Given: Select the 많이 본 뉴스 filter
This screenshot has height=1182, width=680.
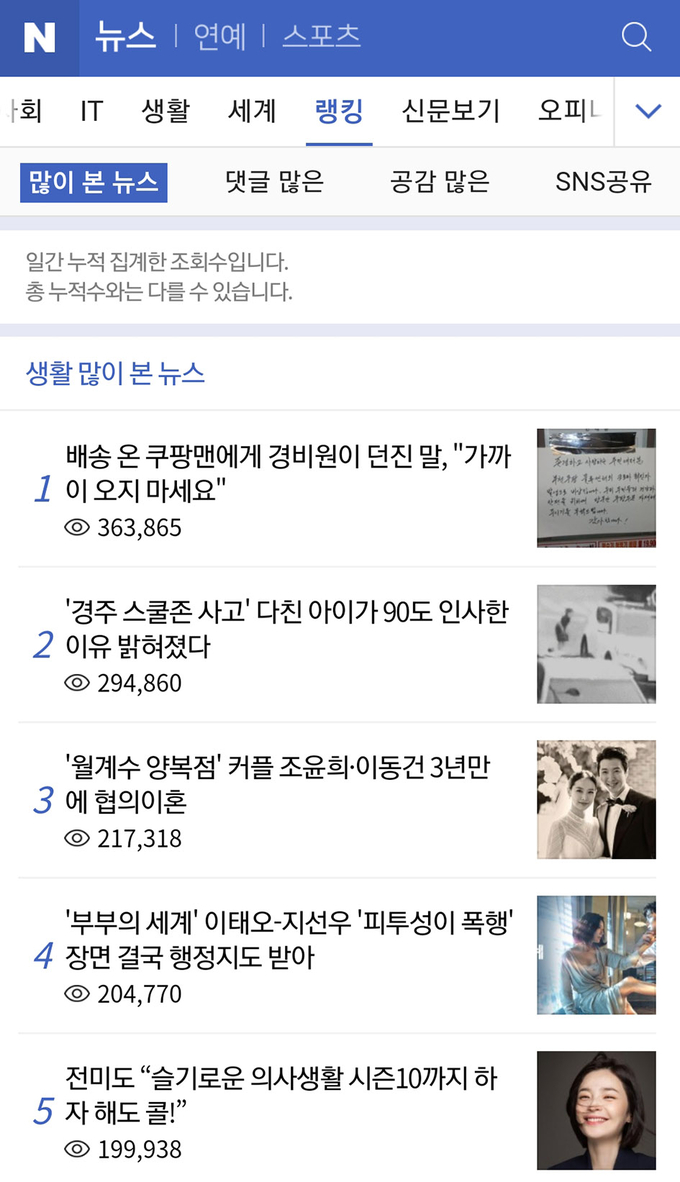Looking at the screenshot, I should point(94,182).
